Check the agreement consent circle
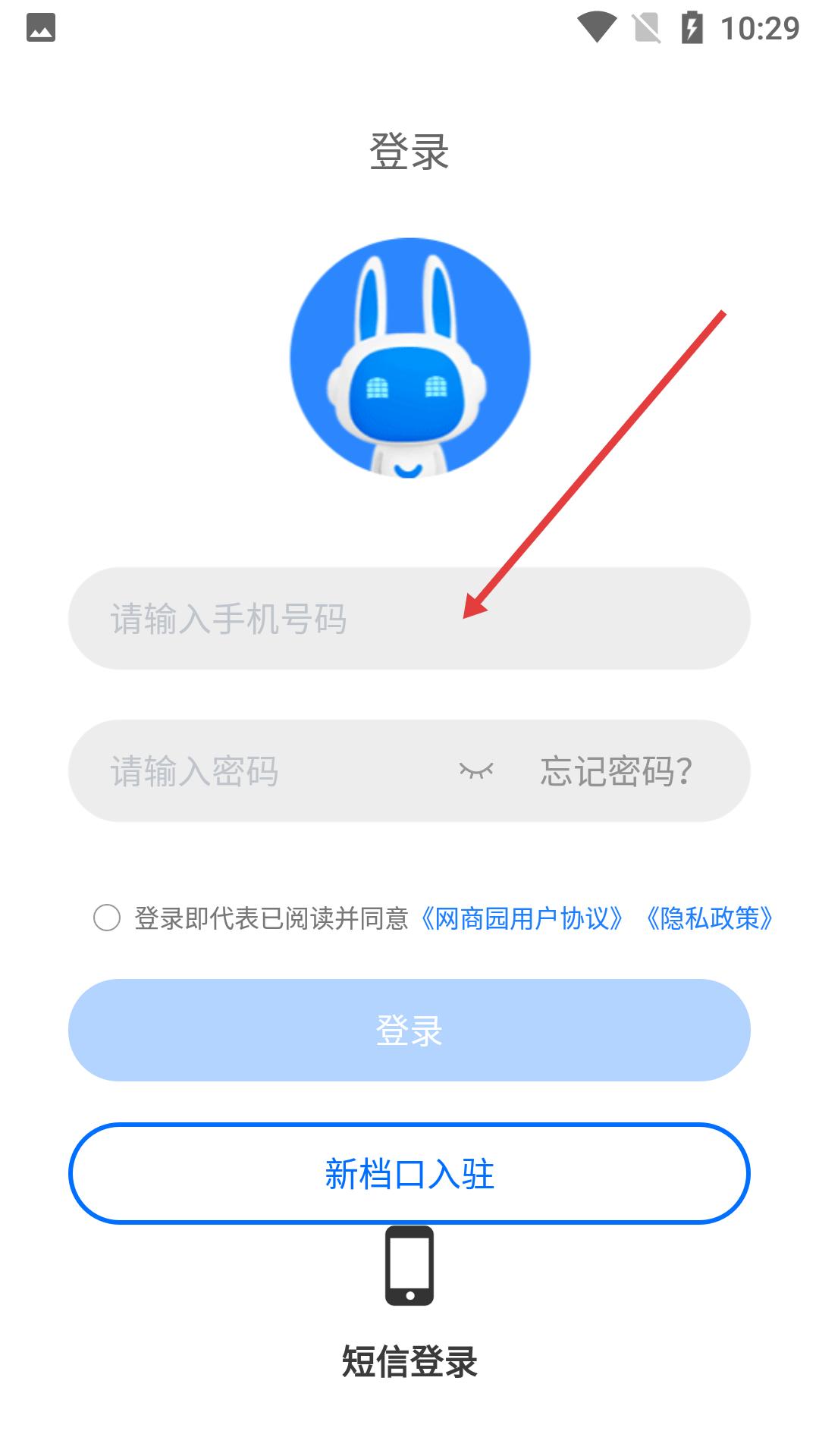819x1456 pixels. point(107,918)
